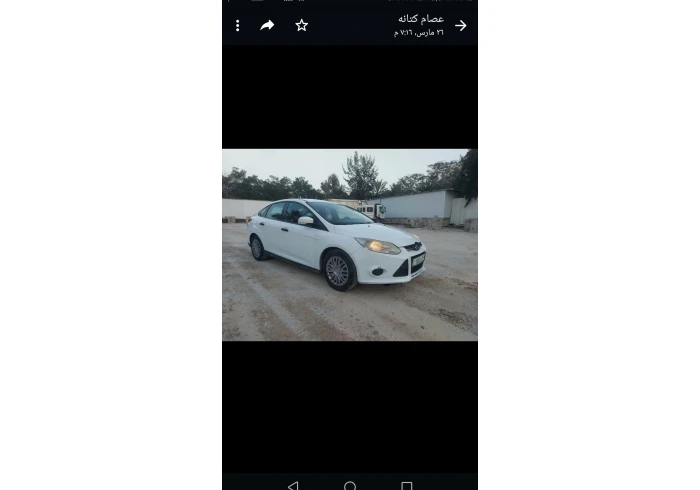This screenshot has height=490, width=700.
Task: Star this photo
Action: click(x=301, y=25)
